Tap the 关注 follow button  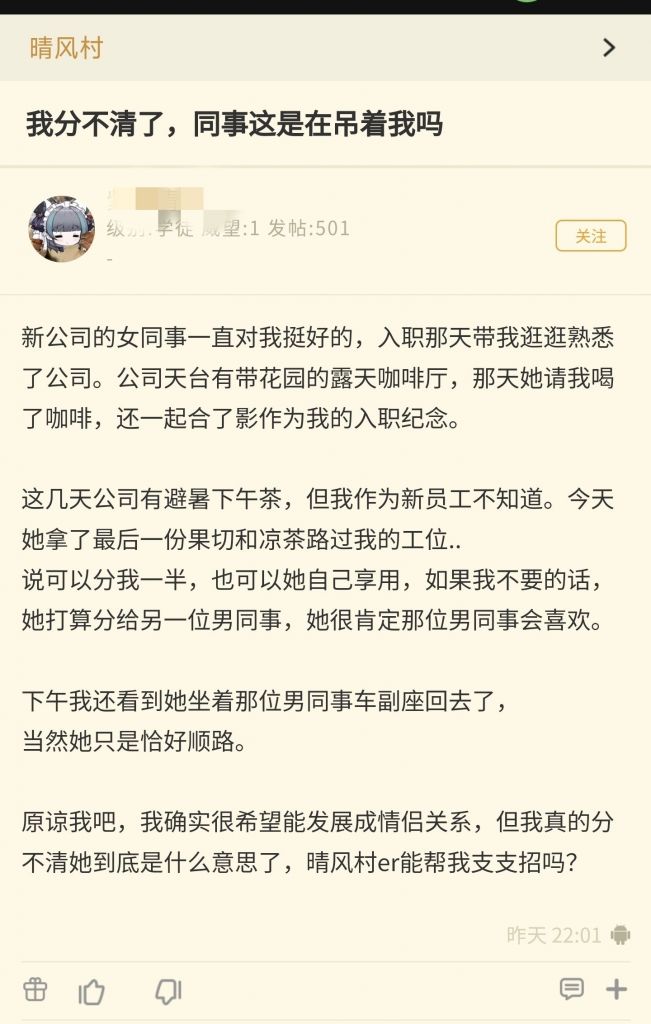590,236
